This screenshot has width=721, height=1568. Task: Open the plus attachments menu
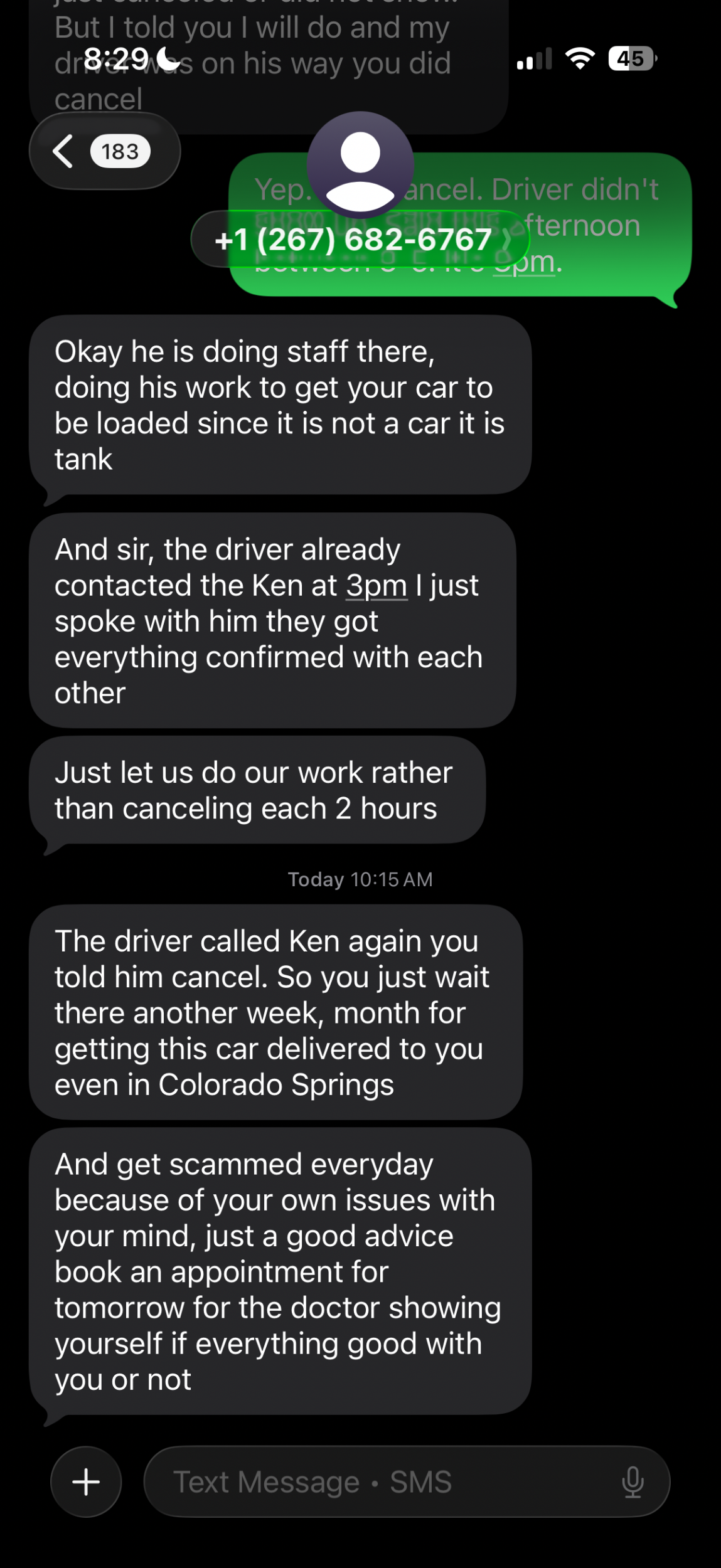pos(86,1481)
